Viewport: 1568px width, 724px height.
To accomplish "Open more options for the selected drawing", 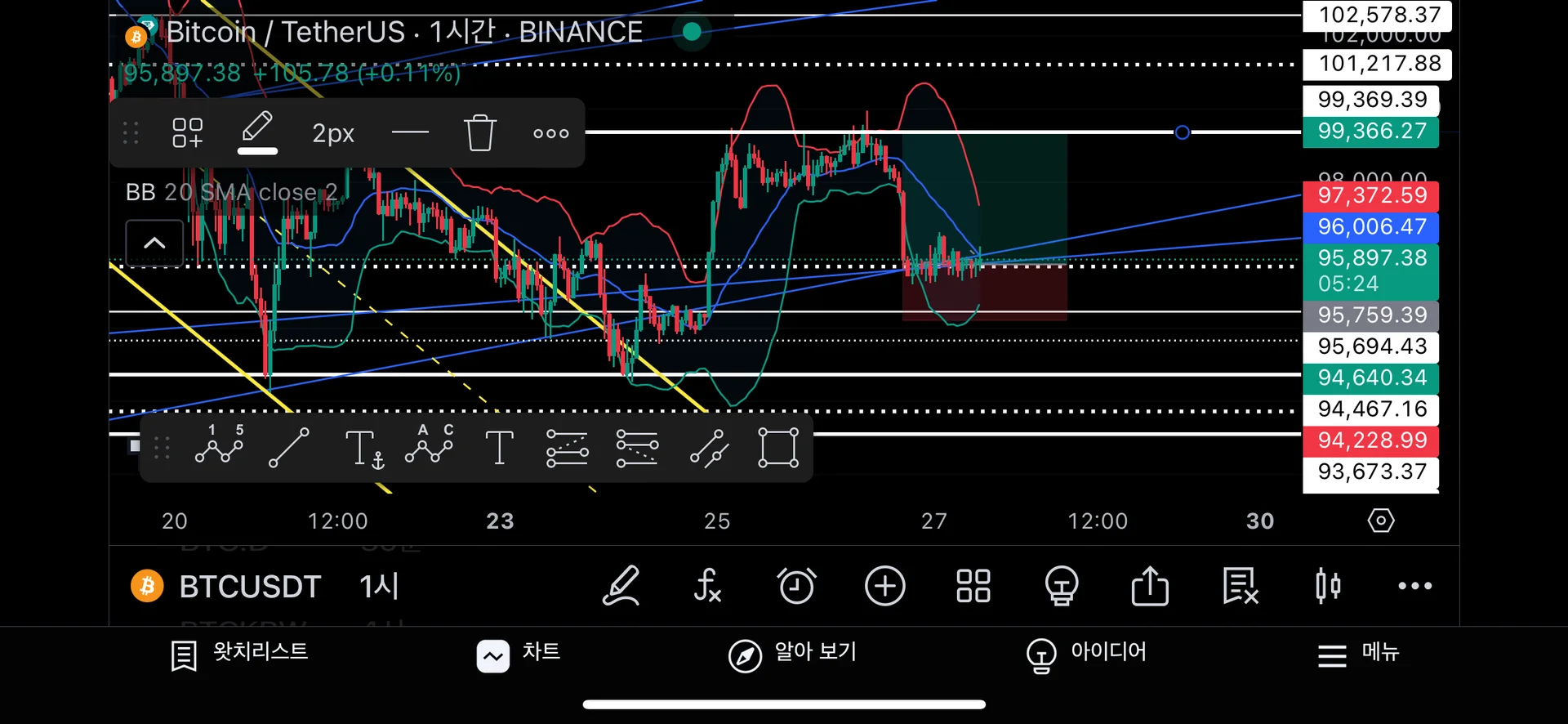I will 550,133.
